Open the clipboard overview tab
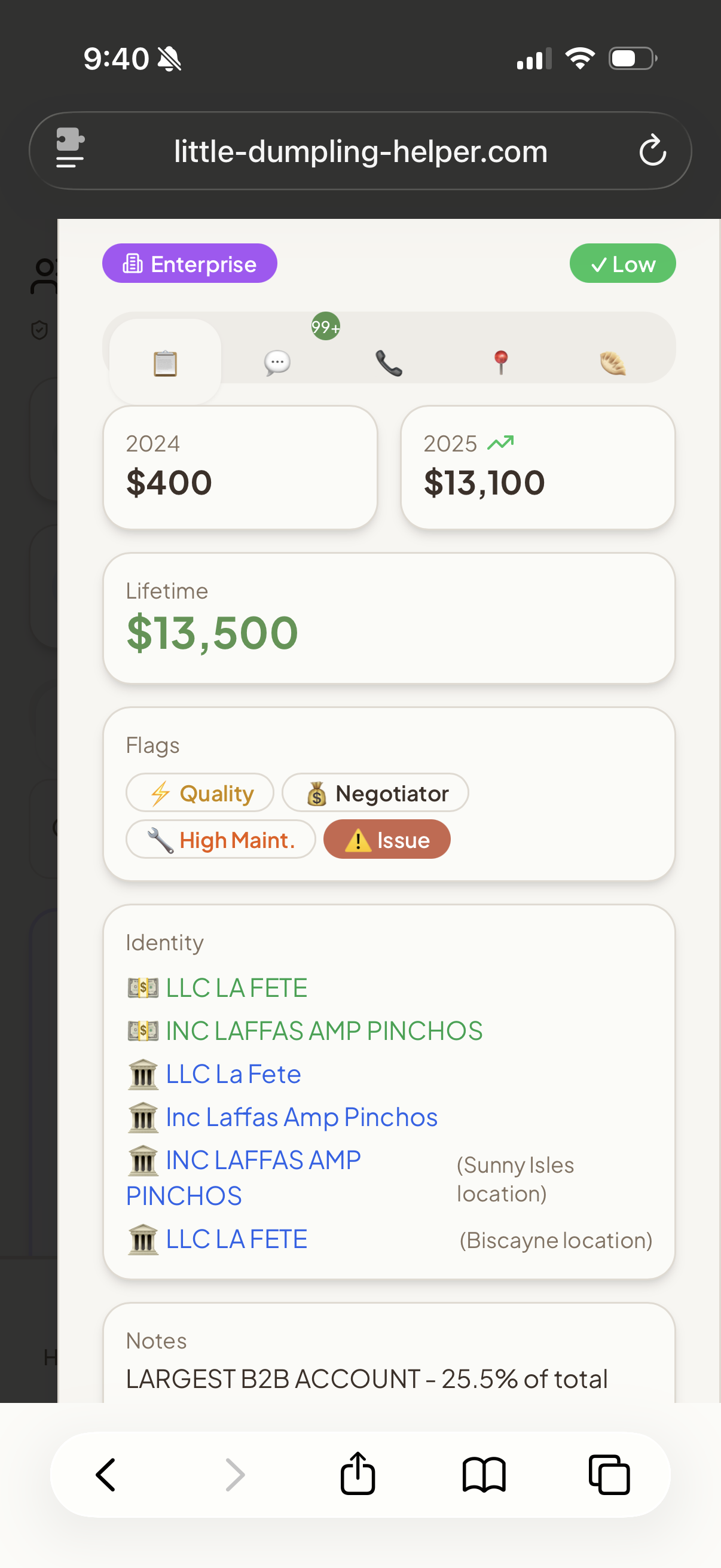This screenshot has height=1568, width=721. (x=164, y=362)
